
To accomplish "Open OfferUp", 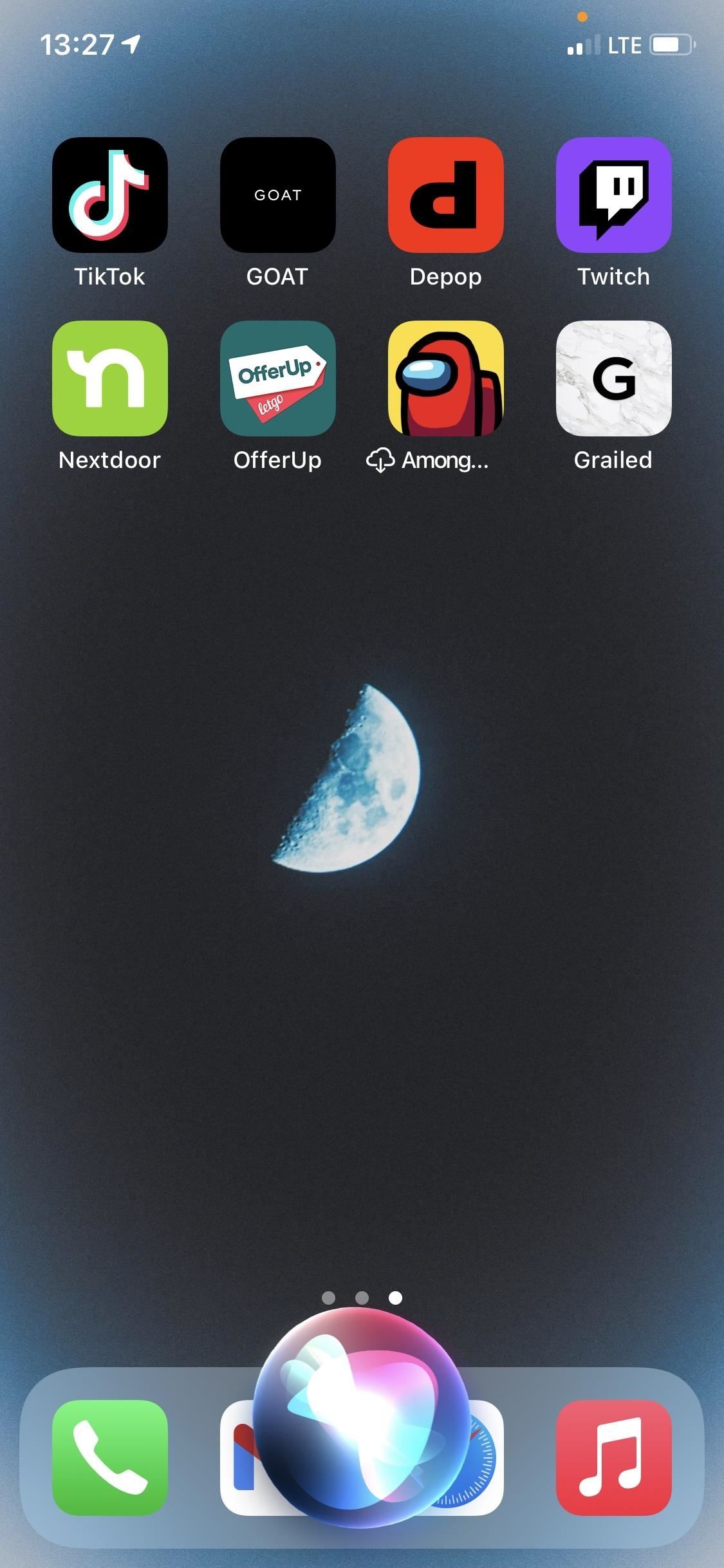I will pyautogui.click(x=278, y=378).
